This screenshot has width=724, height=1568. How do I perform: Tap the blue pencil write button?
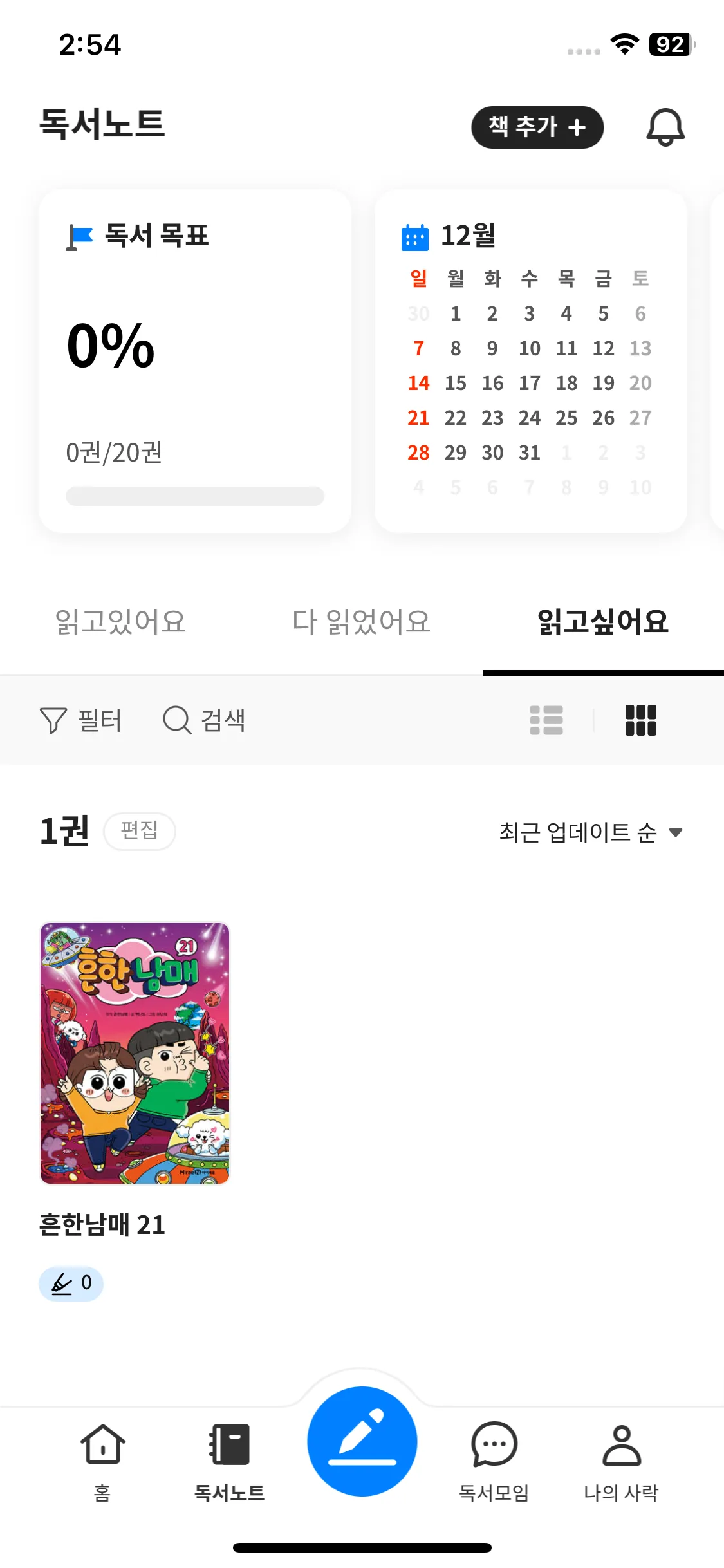pos(362,1441)
